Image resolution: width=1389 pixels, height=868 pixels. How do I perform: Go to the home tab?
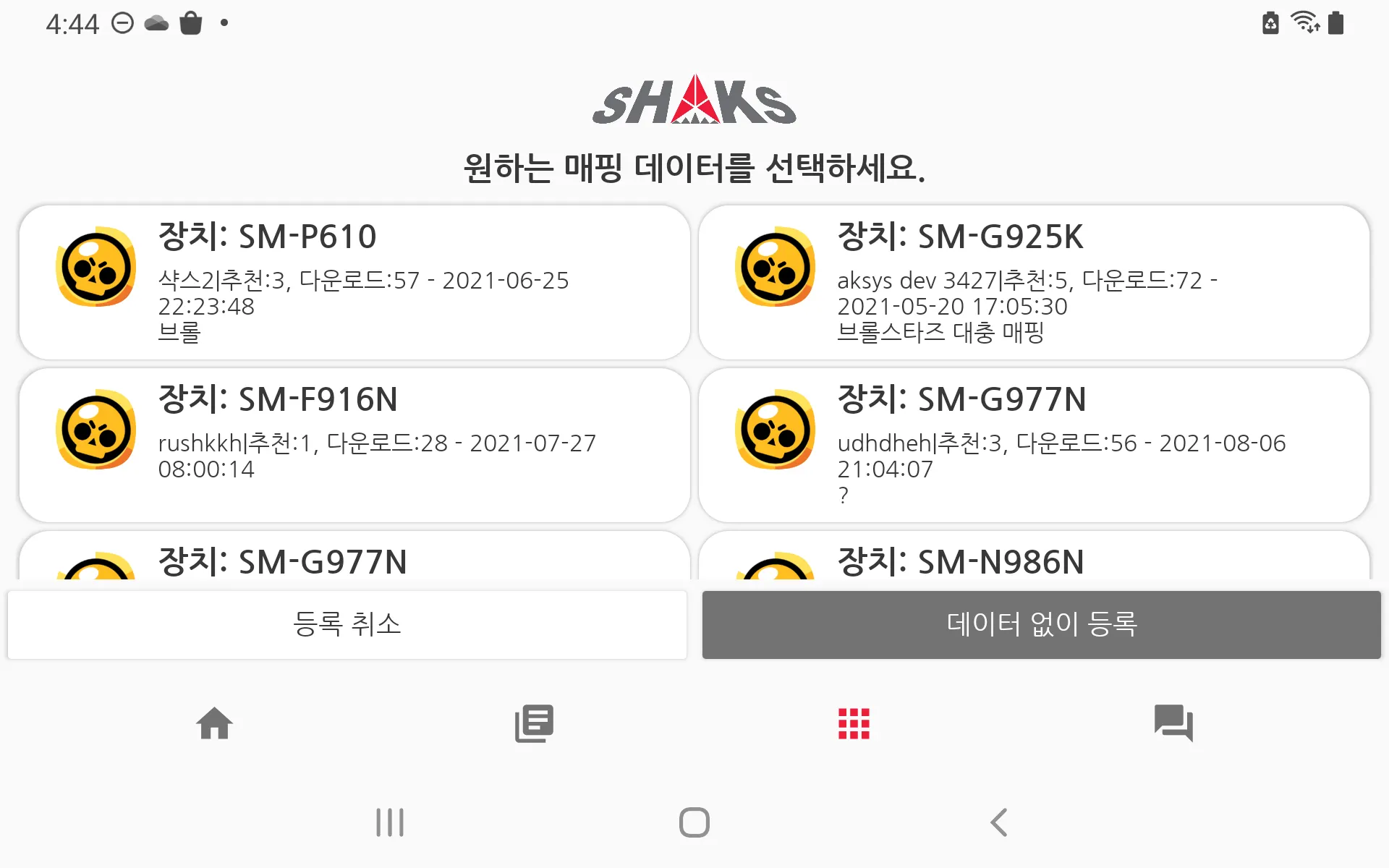click(215, 723)
